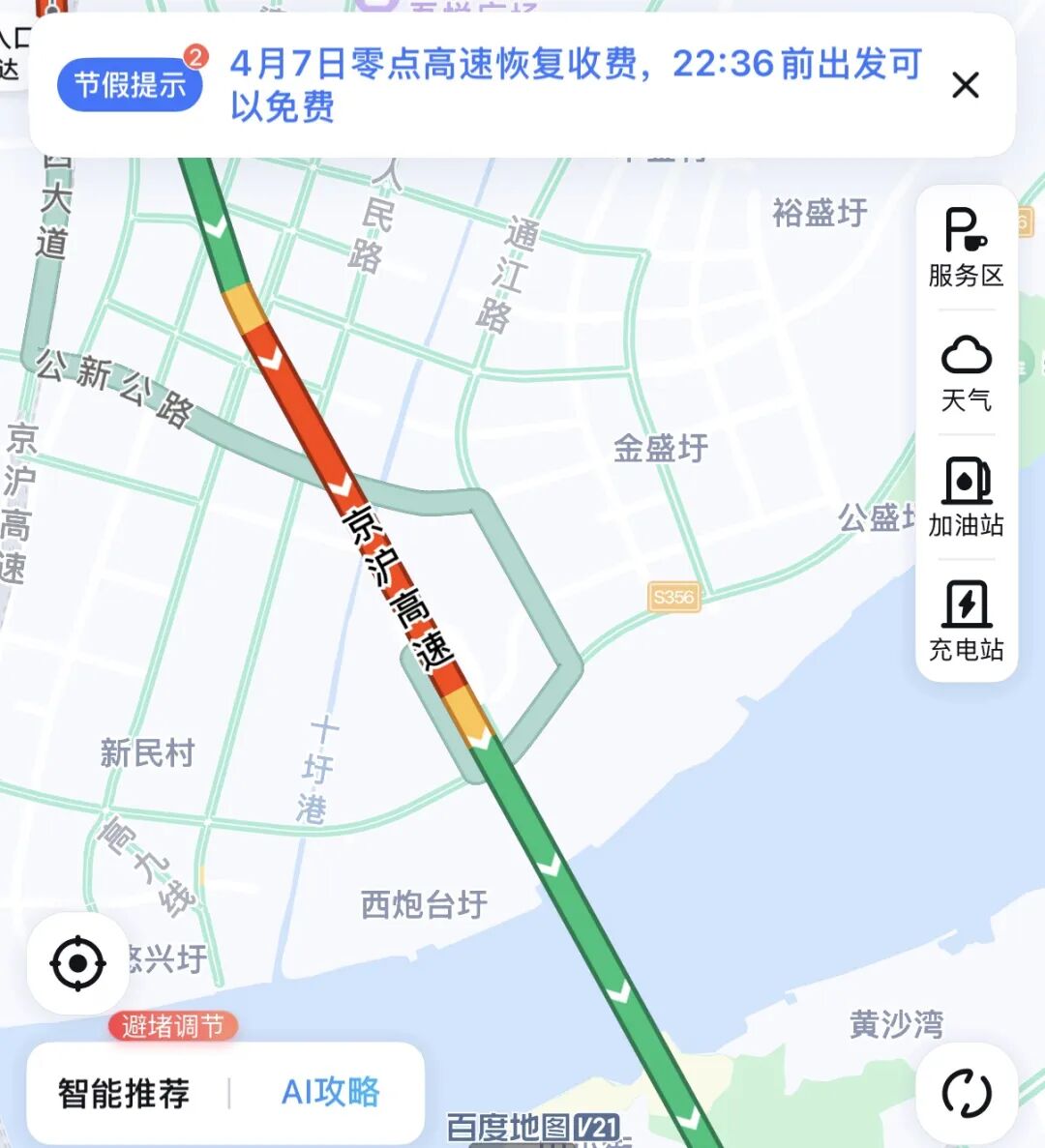Refresh the traffic route data

pyautogui.click(x=966, y=1094)
